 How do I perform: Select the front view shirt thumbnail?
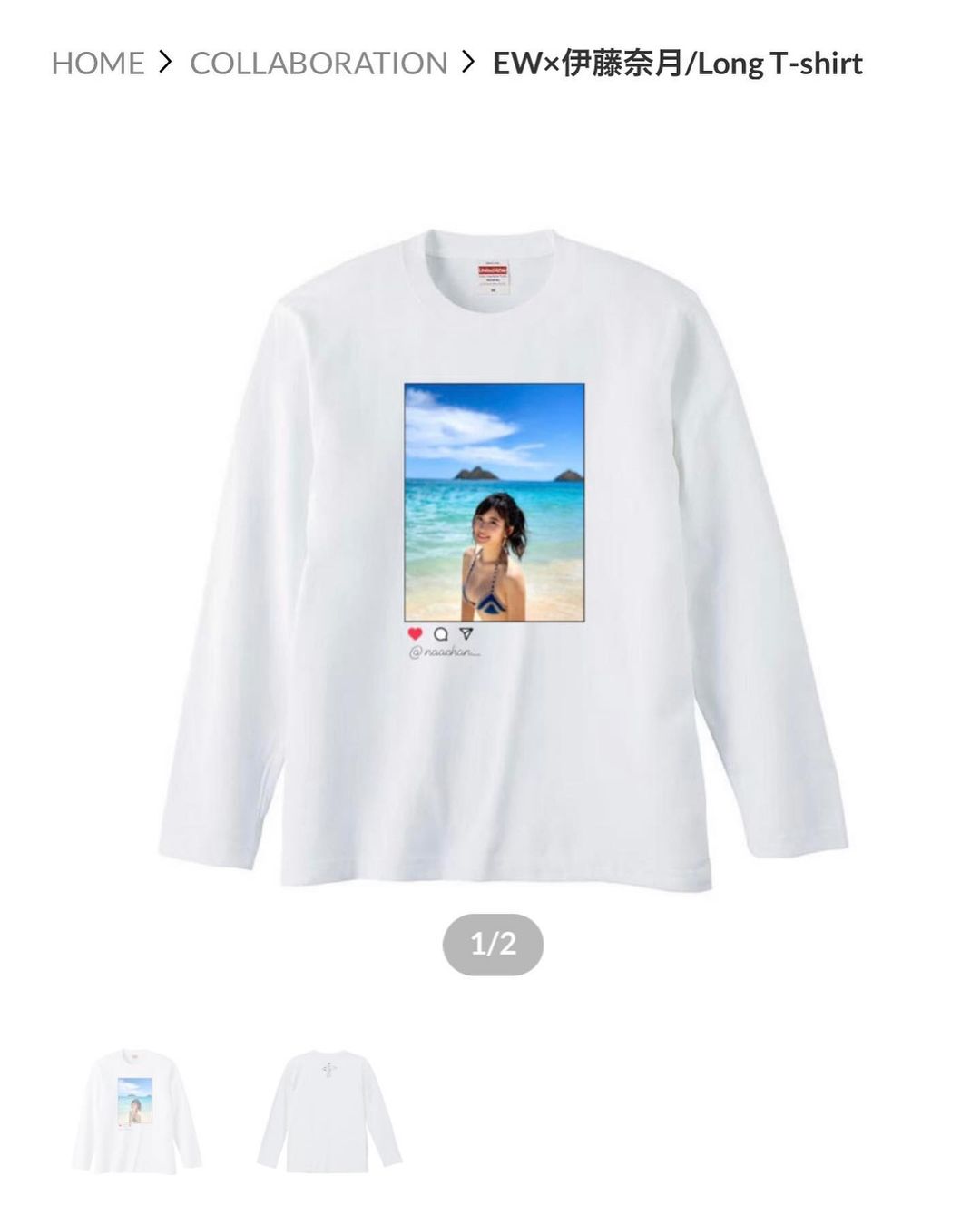coord(136,1112)
